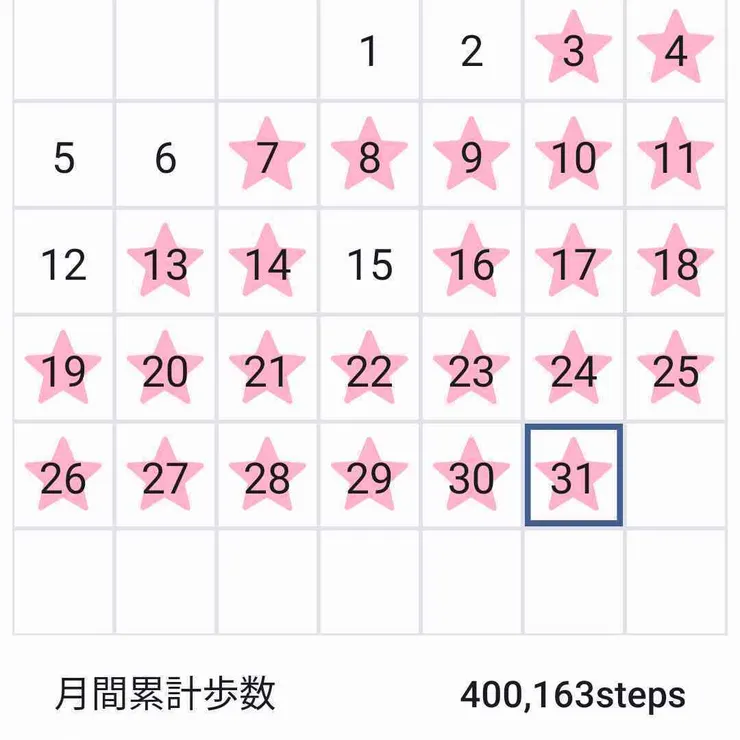Screen dimensions: 740x740
Task: View day 28 step record
Action: [x=266, y=478]
